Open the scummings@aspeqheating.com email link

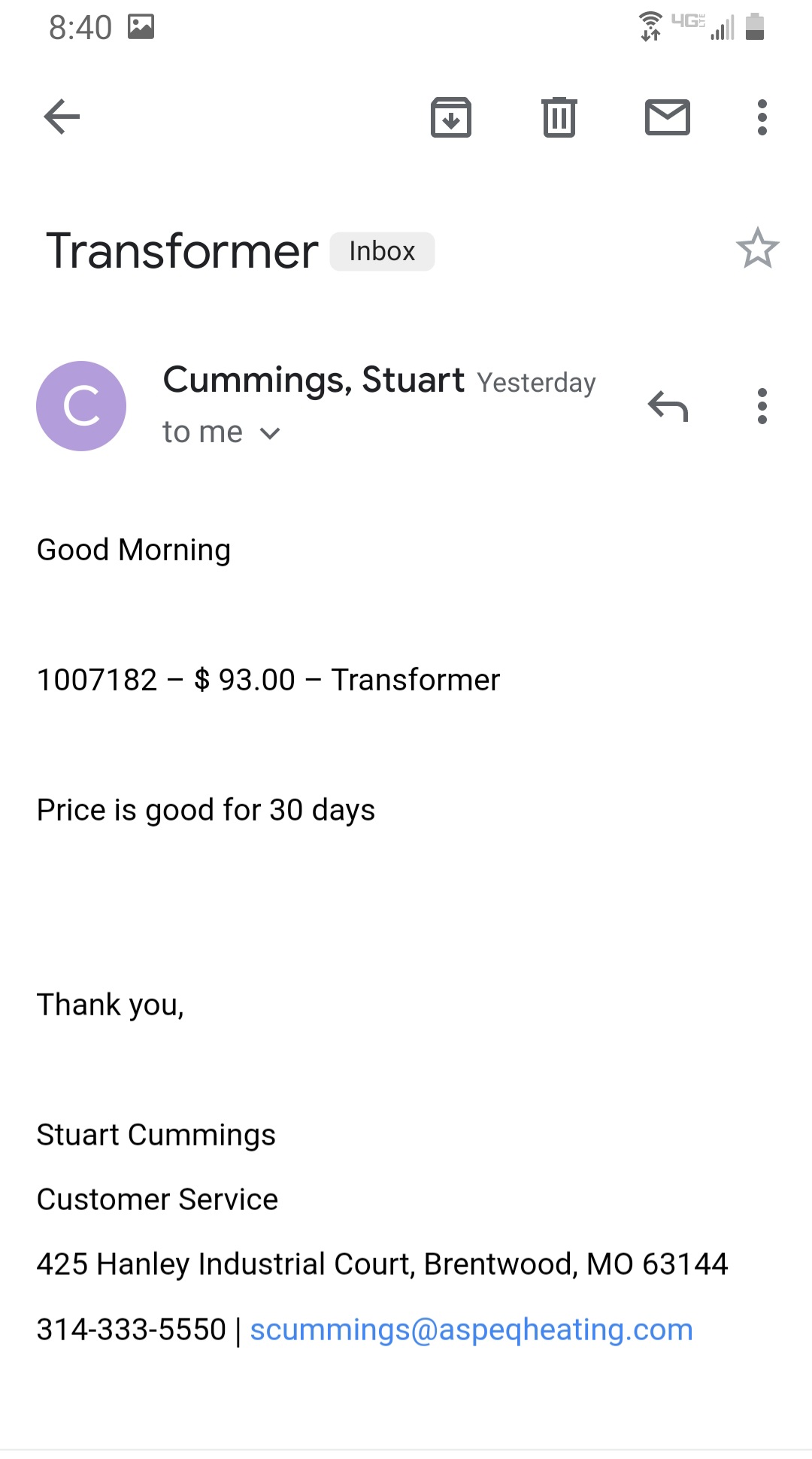click(471, 1330)
